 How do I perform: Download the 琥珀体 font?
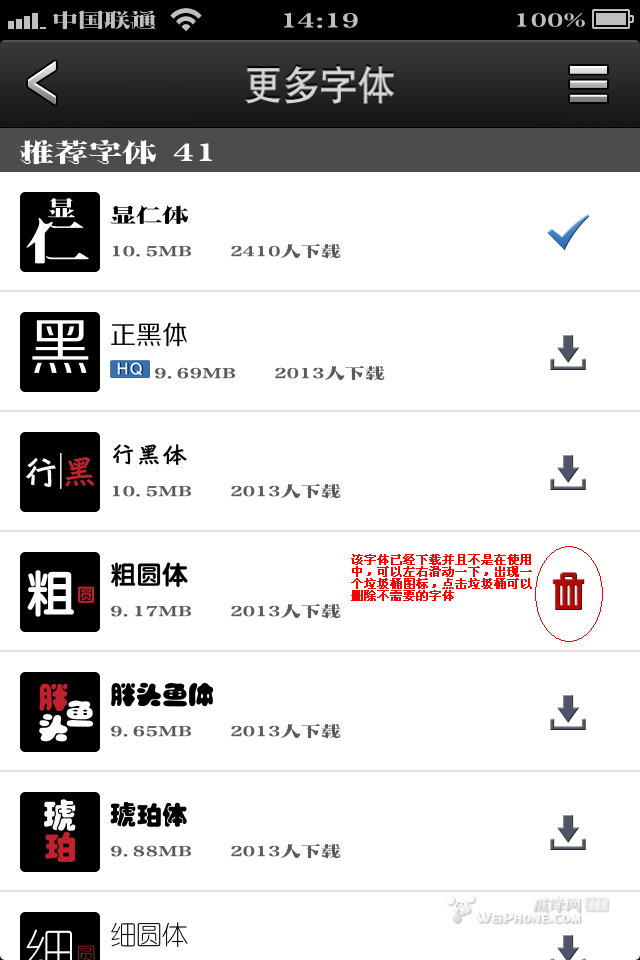(x=567, y=833)
